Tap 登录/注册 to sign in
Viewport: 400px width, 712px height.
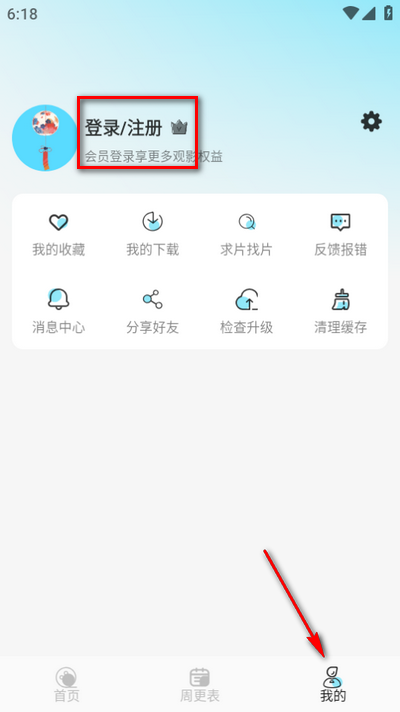coord(123,129)
